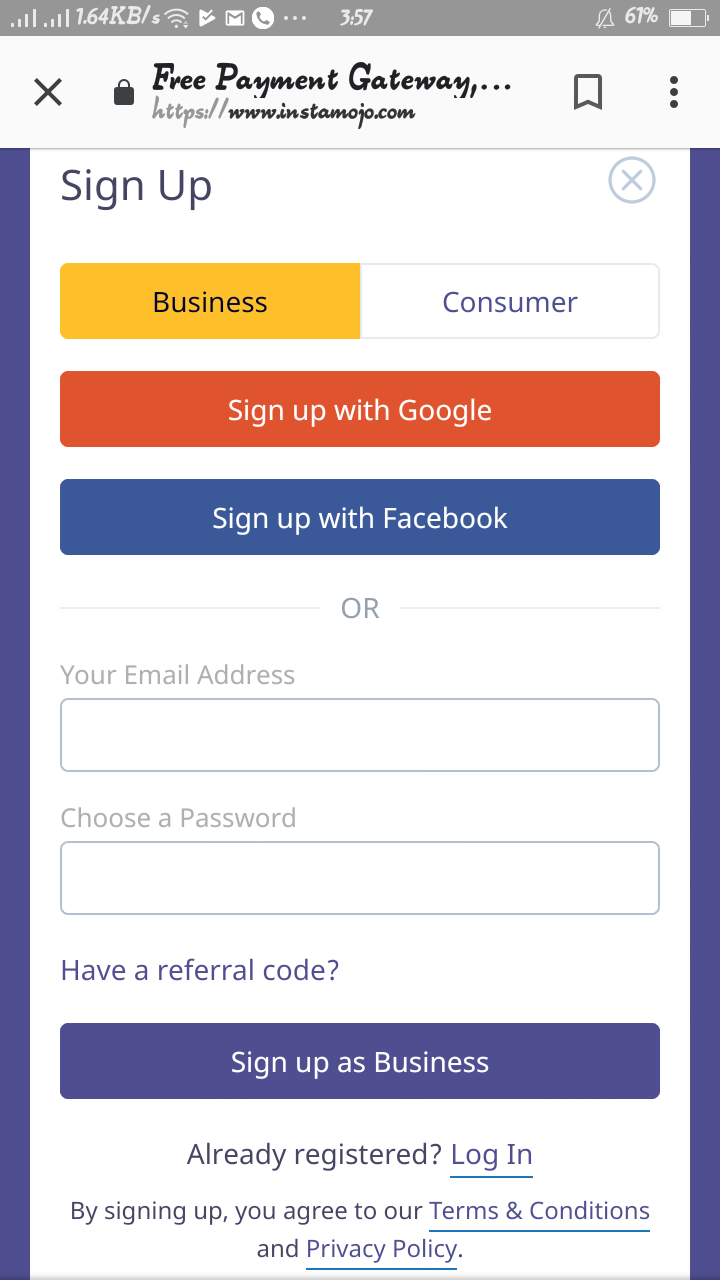Tap Sign up as Business button
The image size is (720, 1280).
coord(360,1061)
